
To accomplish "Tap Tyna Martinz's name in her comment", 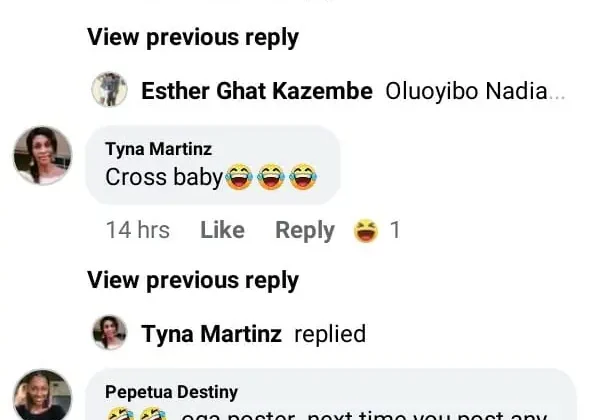I will pos(158,149).
